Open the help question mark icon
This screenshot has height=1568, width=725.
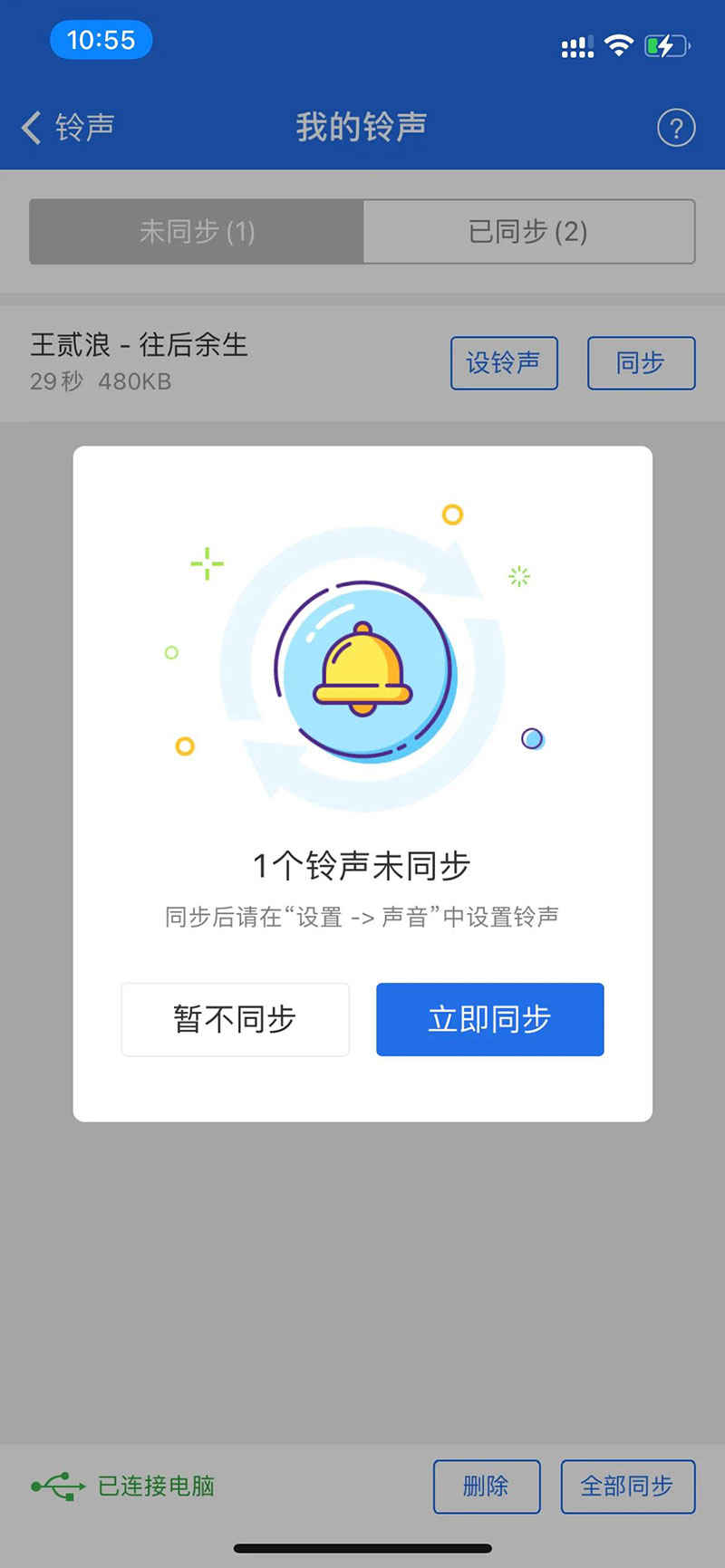(x=675, y=128)
